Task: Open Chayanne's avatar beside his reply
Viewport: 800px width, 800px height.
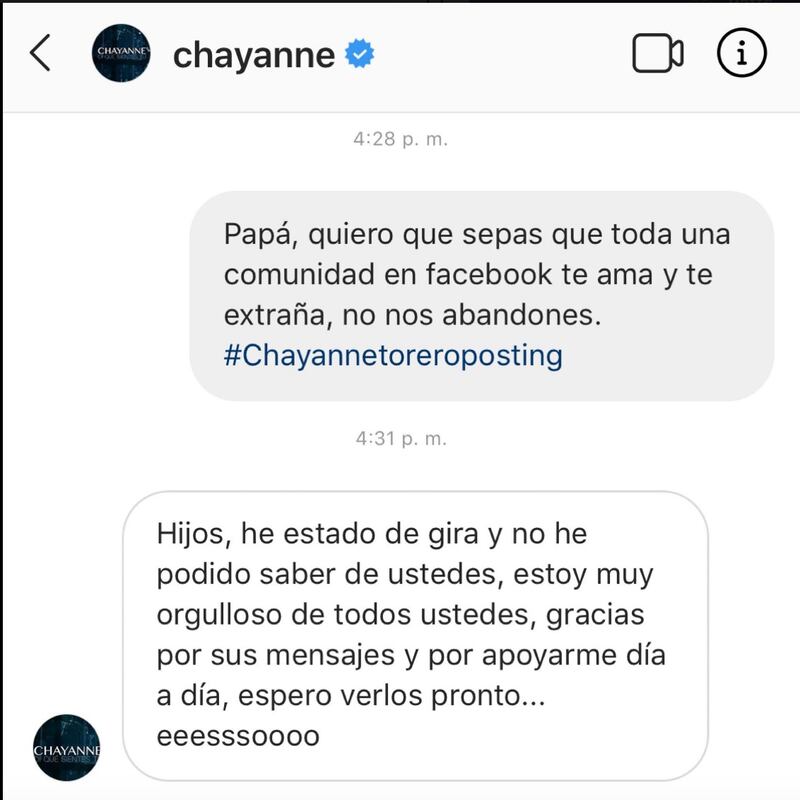Action: (x=66, y=747)
